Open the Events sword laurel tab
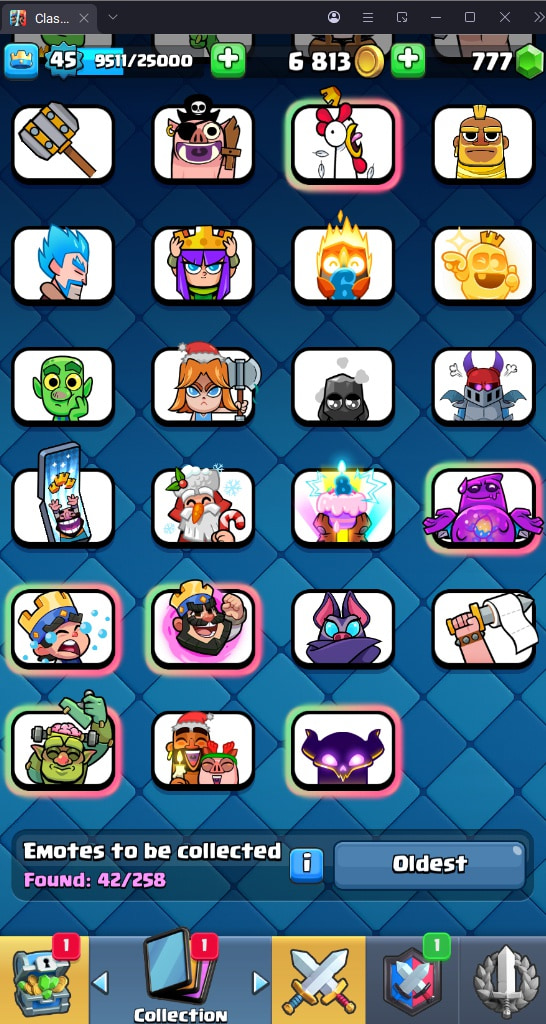This screenshot has width=546, height=1024. [x=502, y=980]
